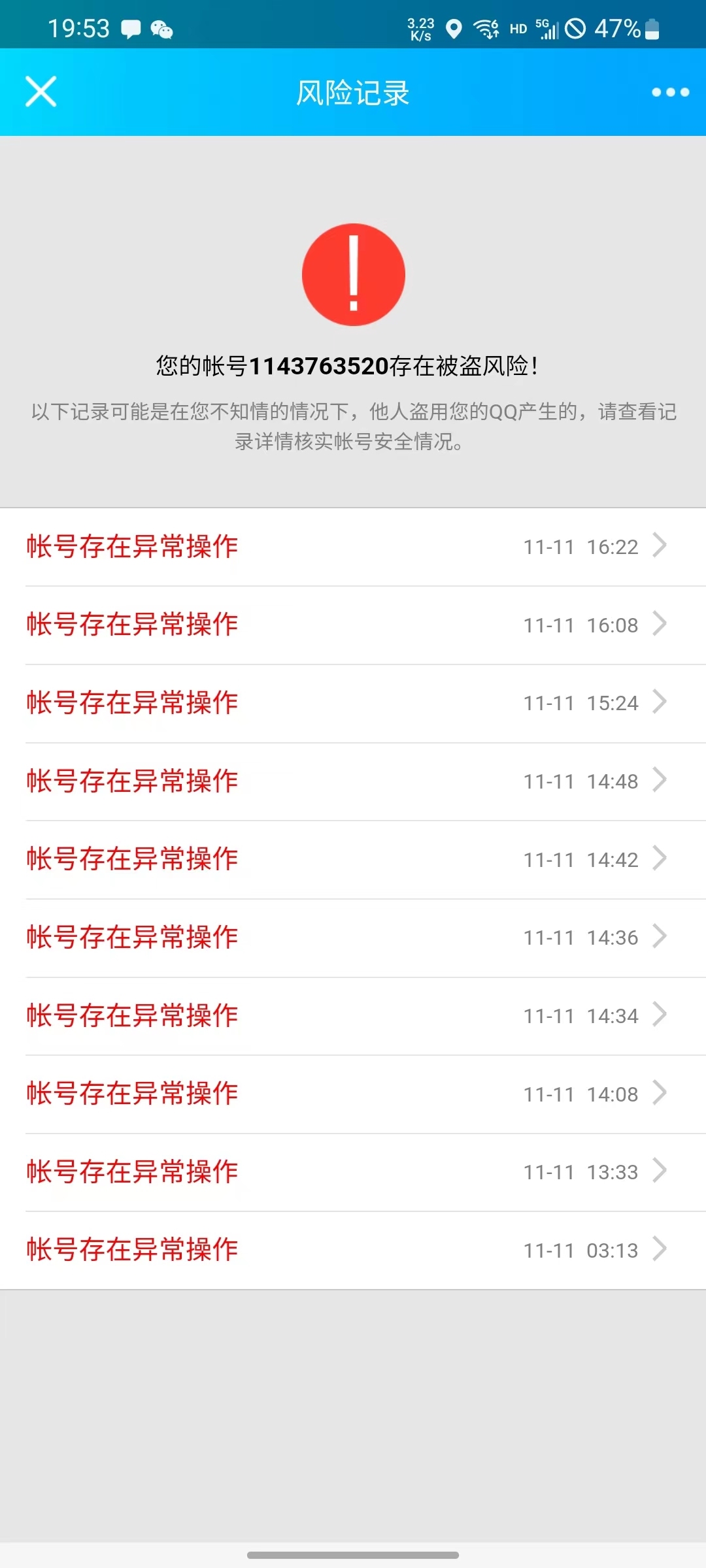Tap the WeChat icon in status bar
This screenshot has width=706, height=1568.
click(162, 28)
